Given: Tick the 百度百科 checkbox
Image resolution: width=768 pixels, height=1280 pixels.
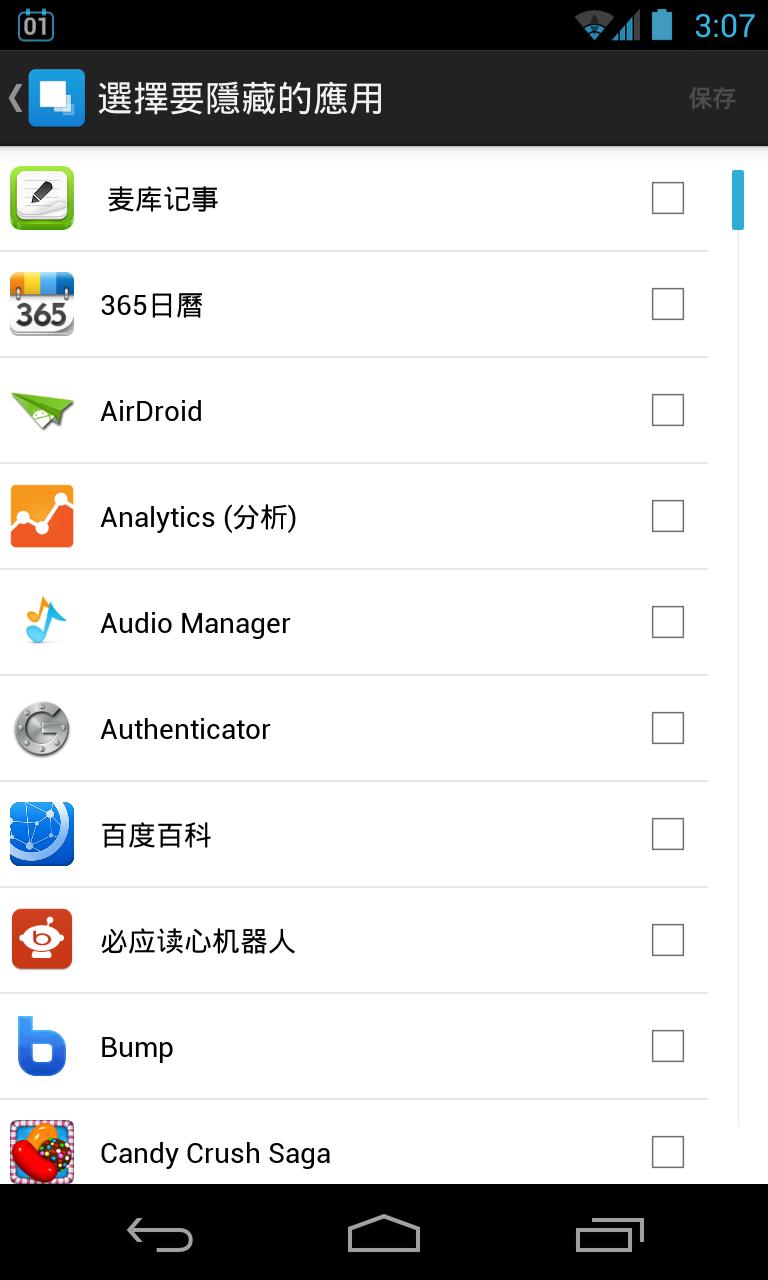Looking at the screenshot, I should 668,834.
